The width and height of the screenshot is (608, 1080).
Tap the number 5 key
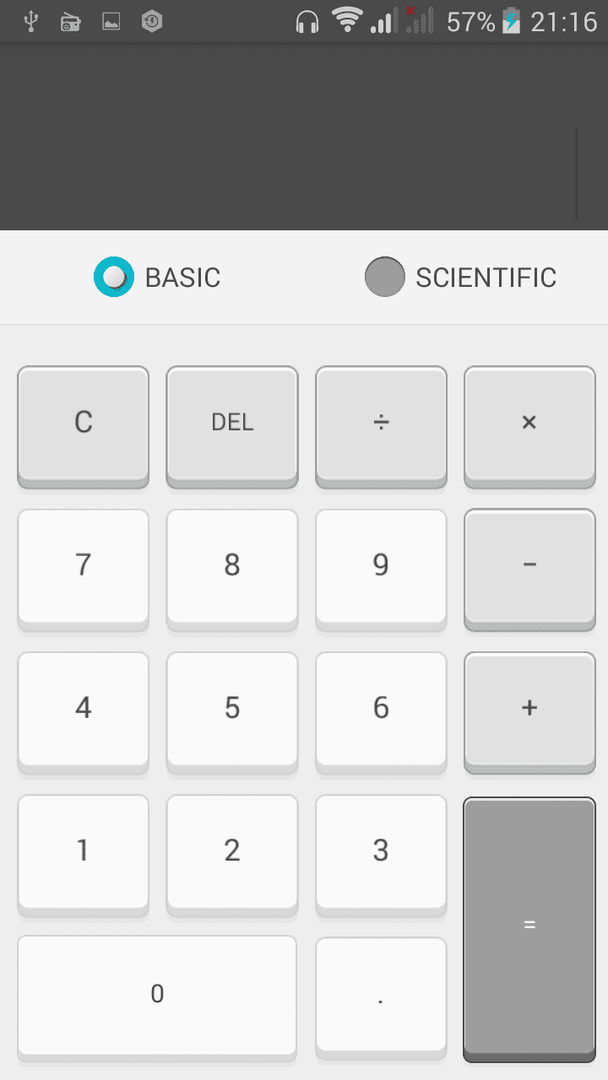coord(232,712)
